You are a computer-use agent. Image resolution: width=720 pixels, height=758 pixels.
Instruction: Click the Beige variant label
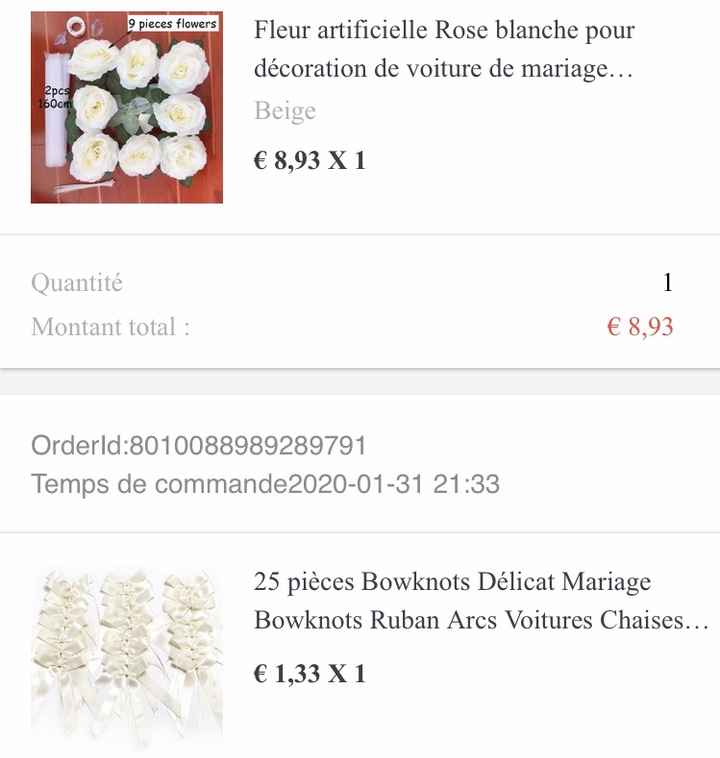(x=286, y=110)
